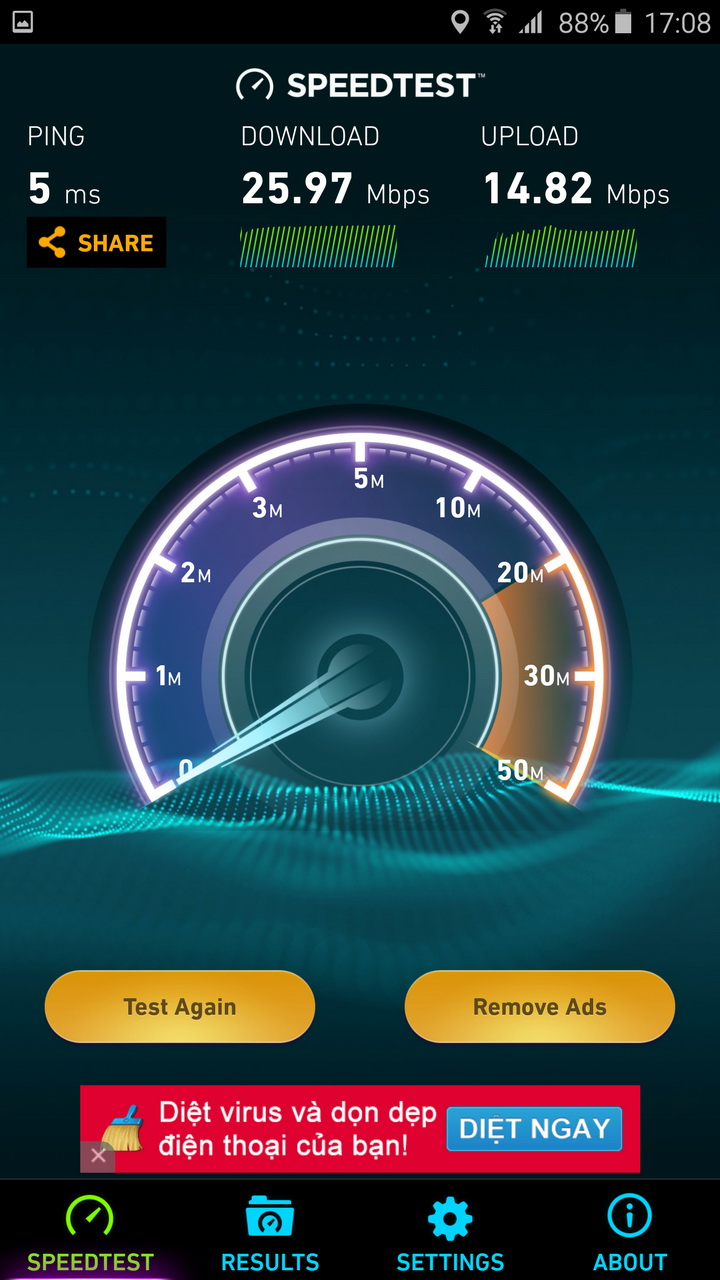
Task: Tap the Test Again button
Action: (x=180, y=1007)
